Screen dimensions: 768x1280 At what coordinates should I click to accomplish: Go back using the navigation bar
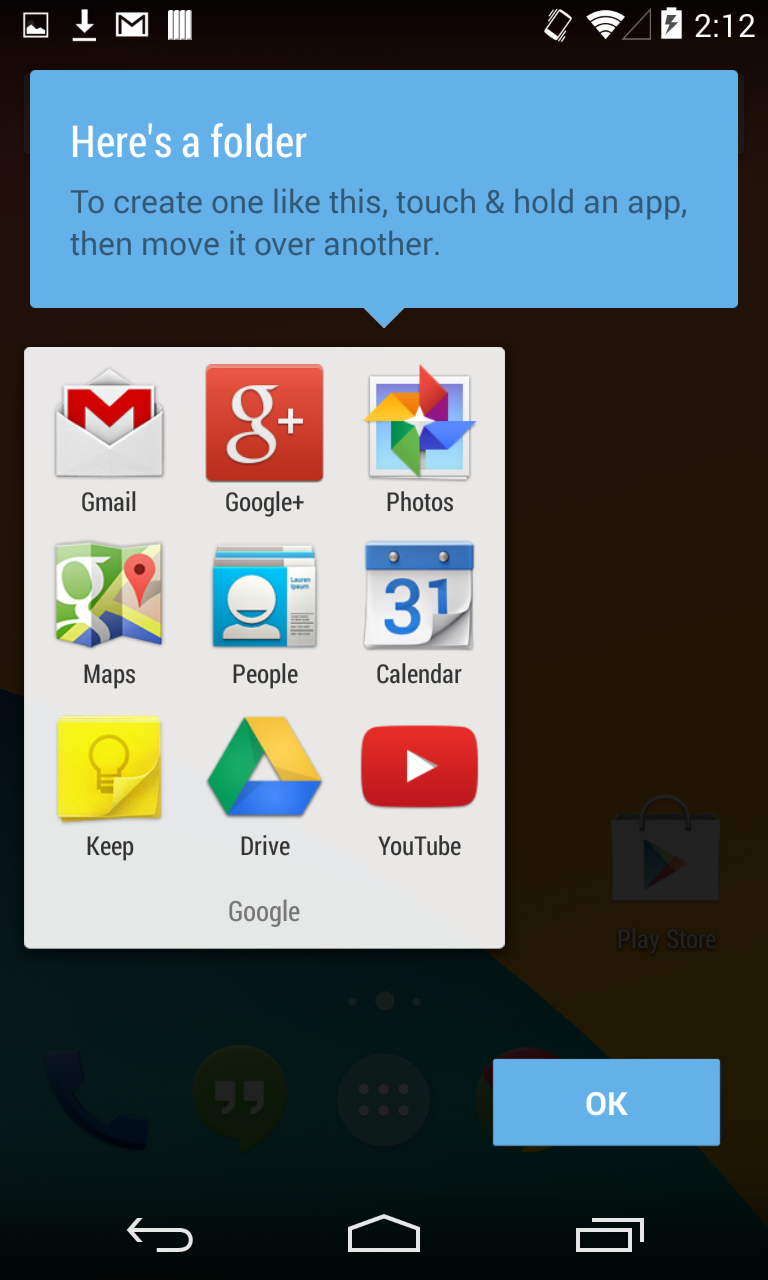point(160,1236)
